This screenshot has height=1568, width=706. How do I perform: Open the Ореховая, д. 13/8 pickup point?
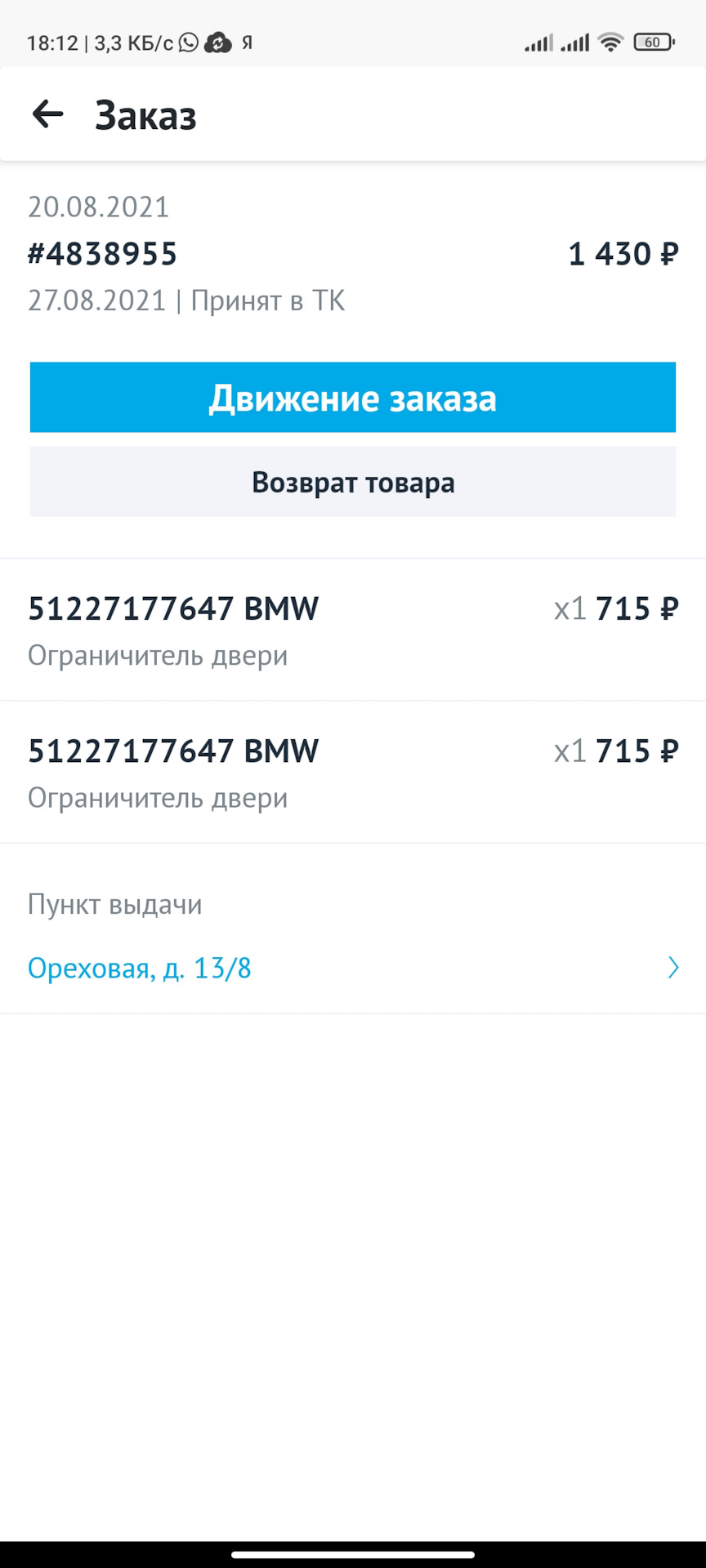(x=140, y=968)
